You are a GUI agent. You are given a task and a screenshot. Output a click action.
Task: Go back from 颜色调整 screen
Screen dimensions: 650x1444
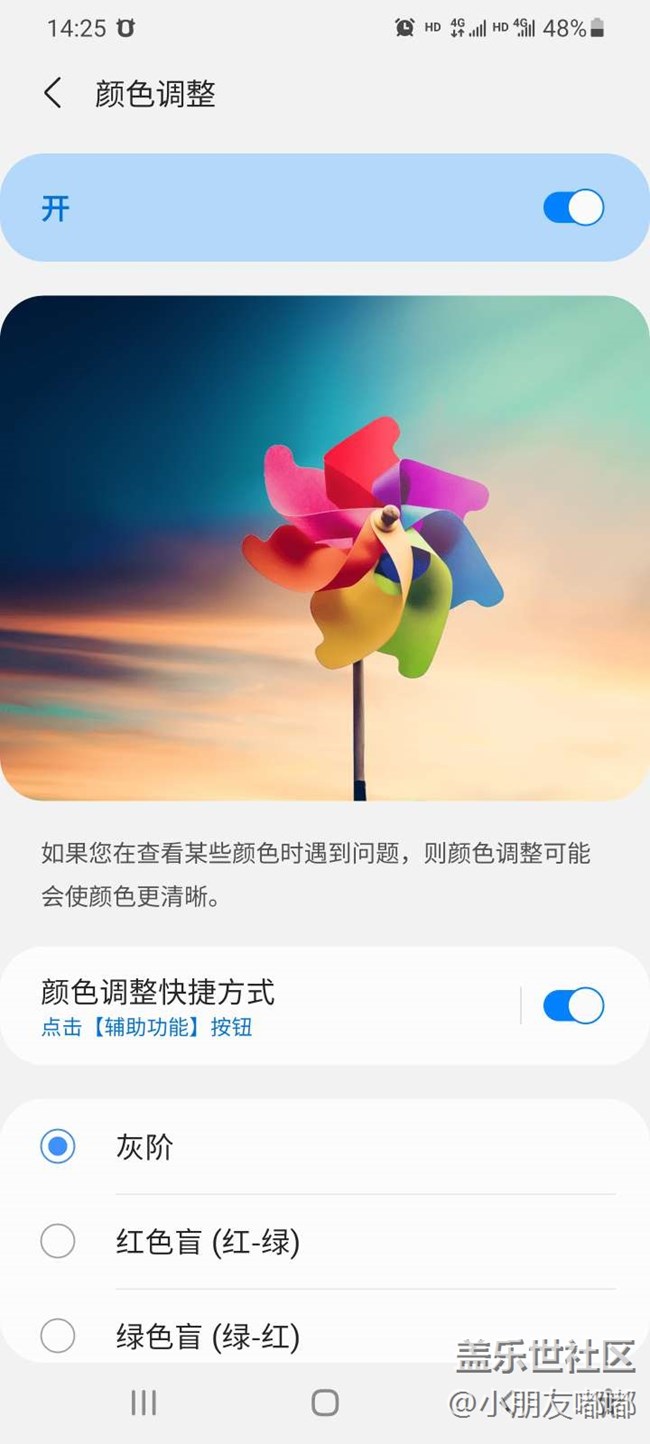(53, 94)
